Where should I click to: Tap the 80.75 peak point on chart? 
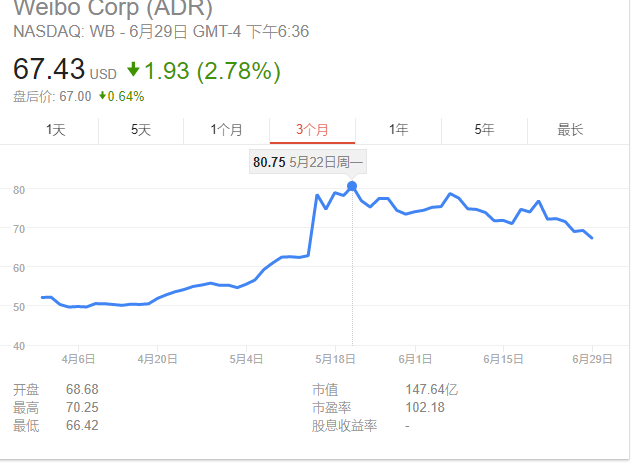click(352, 186)
